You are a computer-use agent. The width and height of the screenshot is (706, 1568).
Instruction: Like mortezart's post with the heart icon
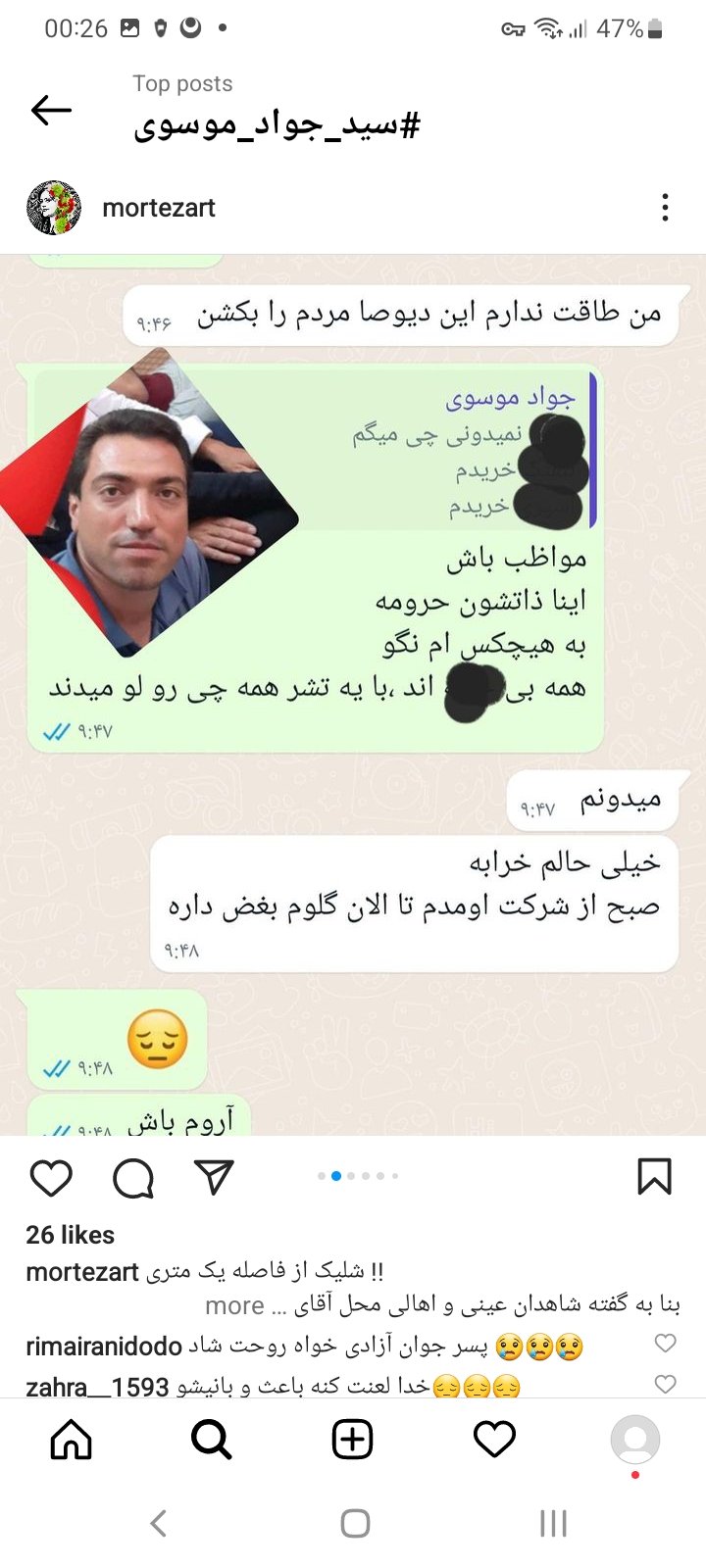pos(51,1177)
